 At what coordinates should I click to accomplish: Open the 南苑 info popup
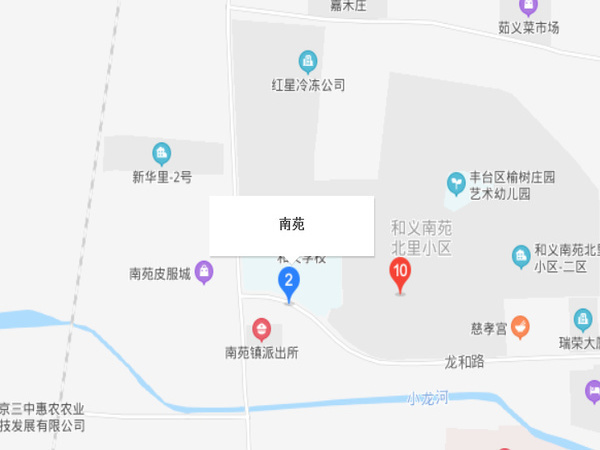pyautogui.click(x=291, y=225)
